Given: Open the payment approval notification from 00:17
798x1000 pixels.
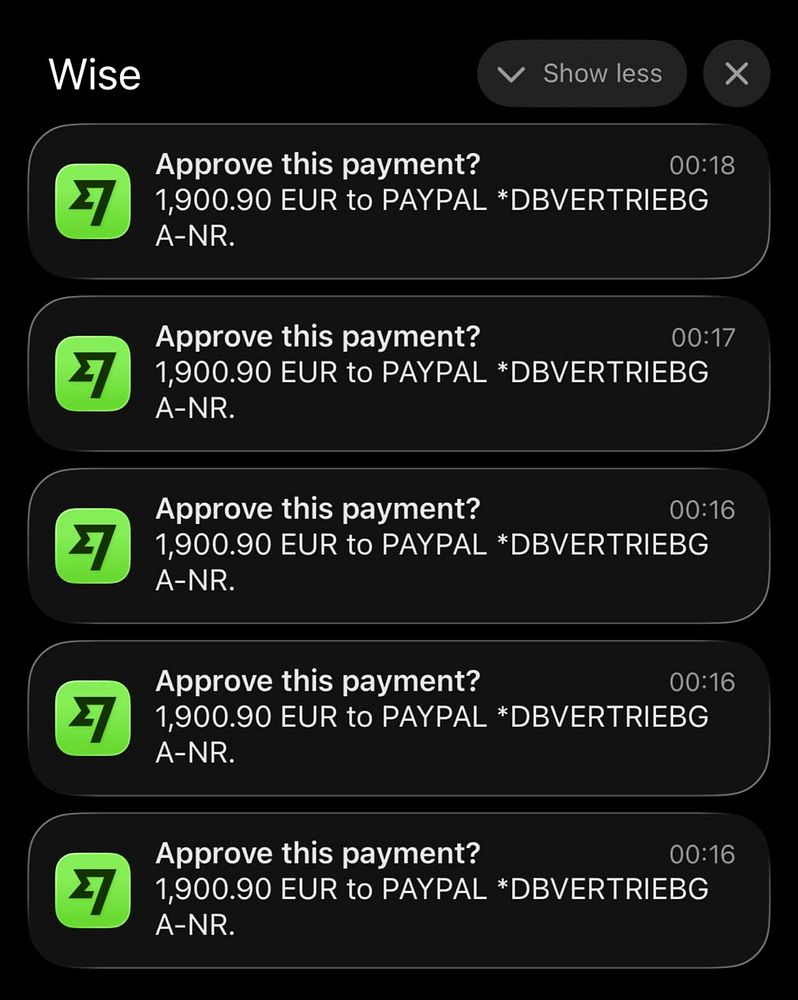Looking at the screenshot, I should click(398, 373).
